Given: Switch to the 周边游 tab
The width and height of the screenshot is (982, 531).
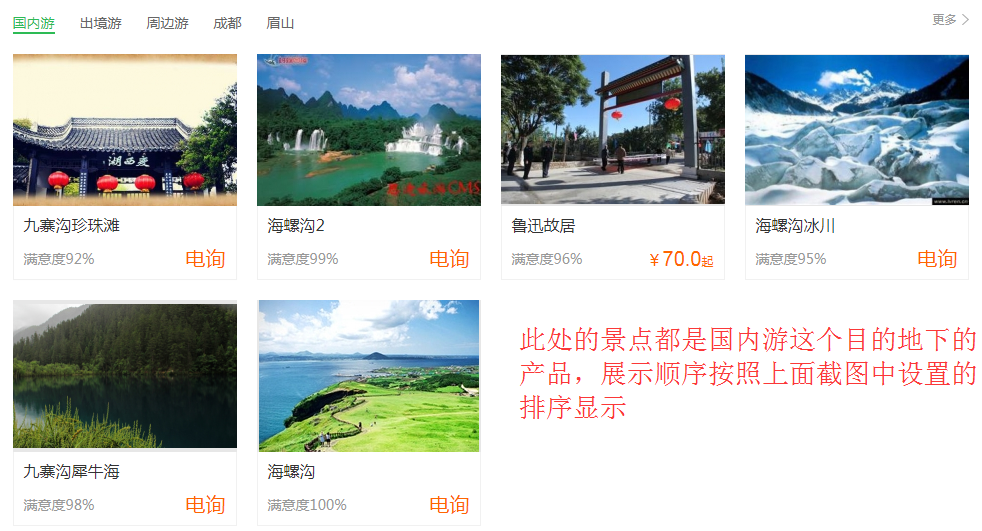Looking at the screenshot, I should (x=167, y=23).
